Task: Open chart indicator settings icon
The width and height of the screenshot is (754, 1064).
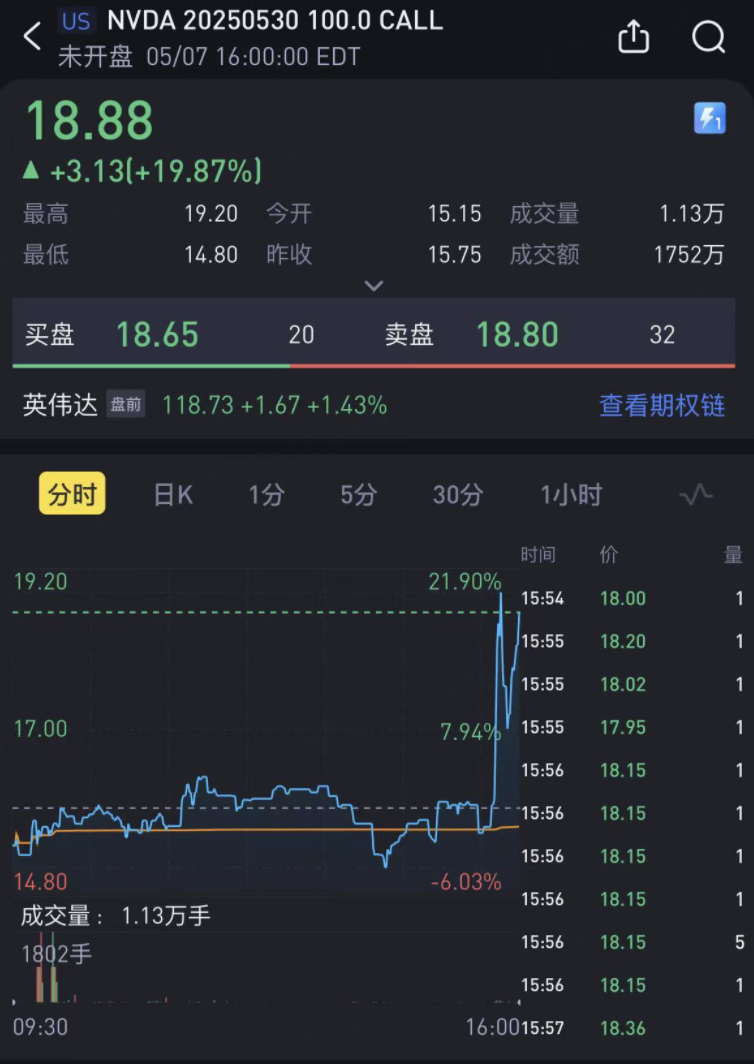Action: (x=696, y=494)
